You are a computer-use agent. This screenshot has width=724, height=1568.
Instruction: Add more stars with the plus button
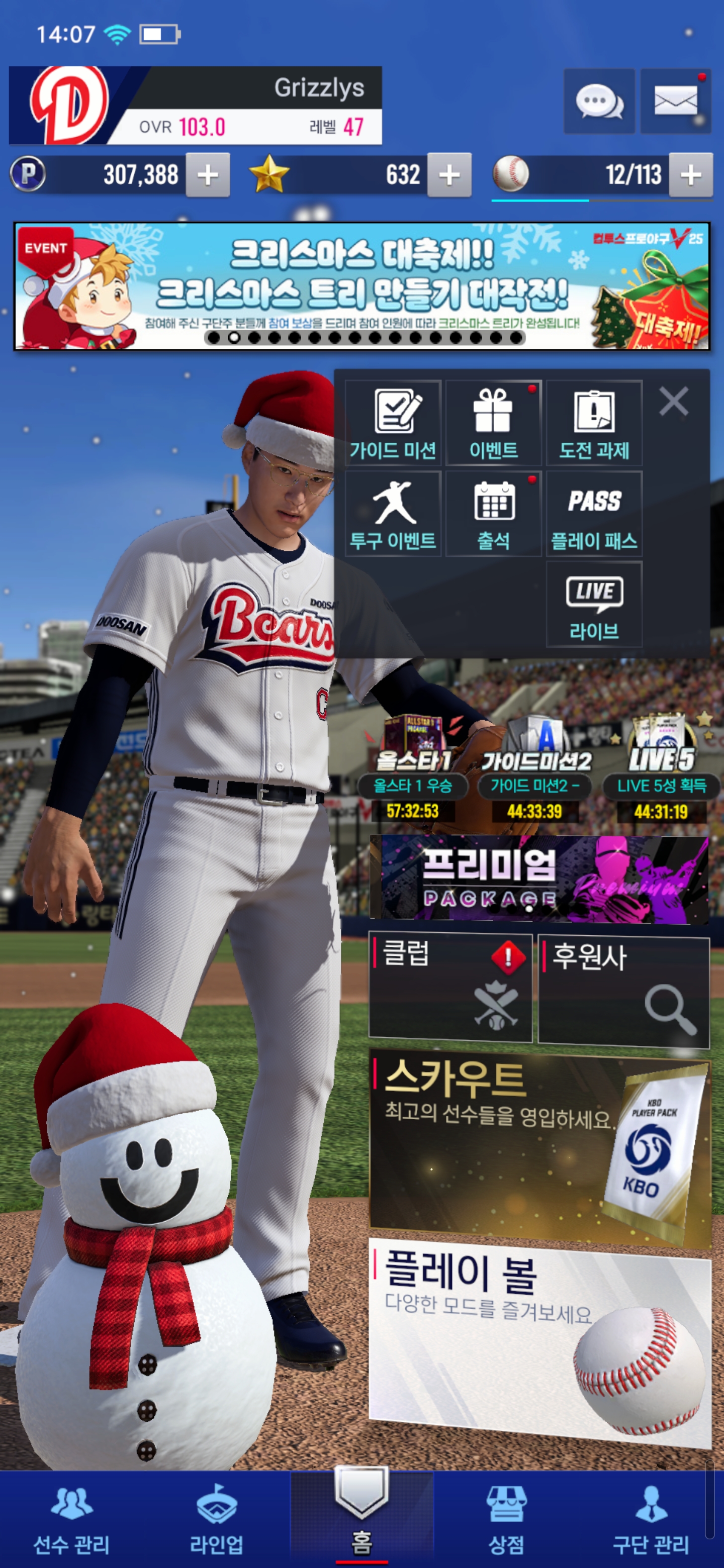point(449,175)
